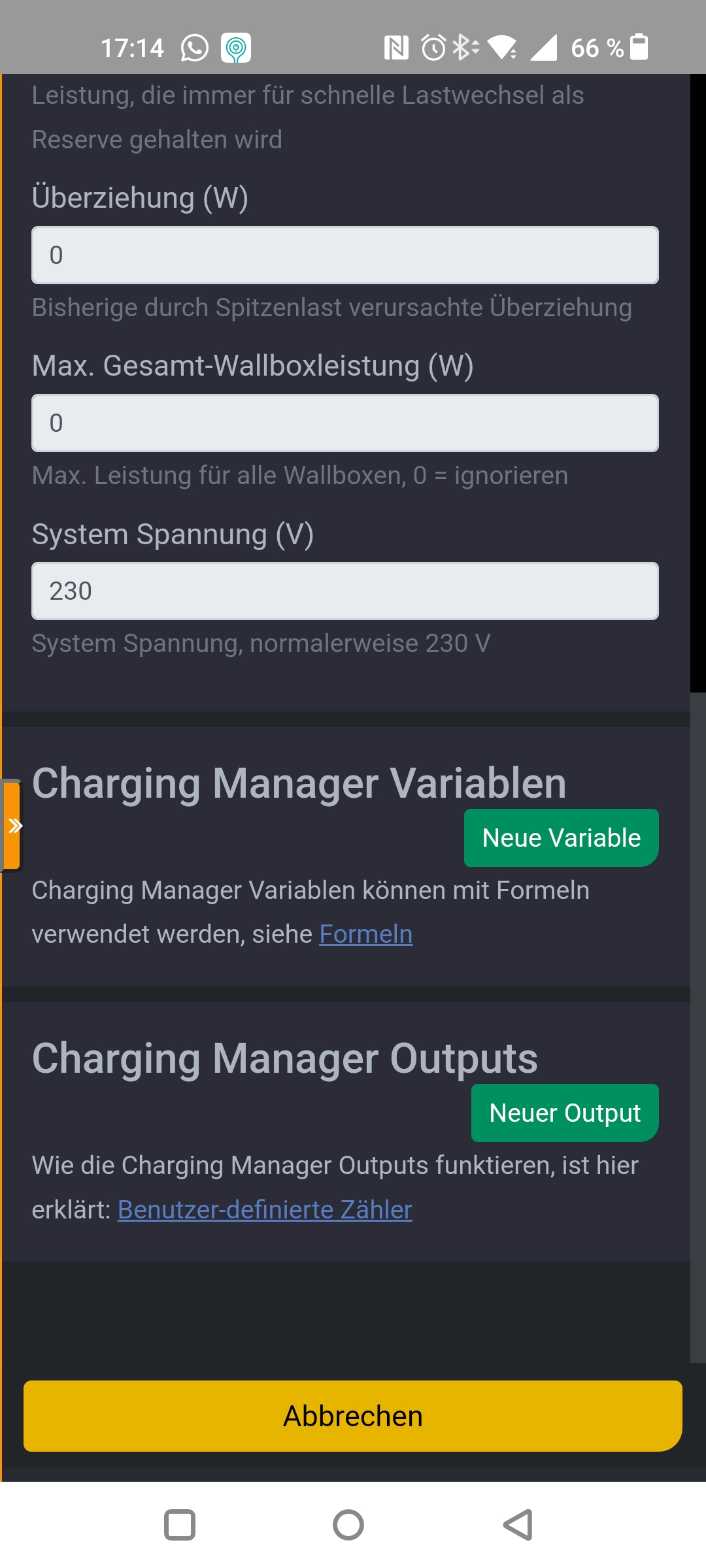Image resolution: width=706 pixels, height=1568 pixels.
Task: Expand the orange side menu handle
Action: (x=12, y=826)
